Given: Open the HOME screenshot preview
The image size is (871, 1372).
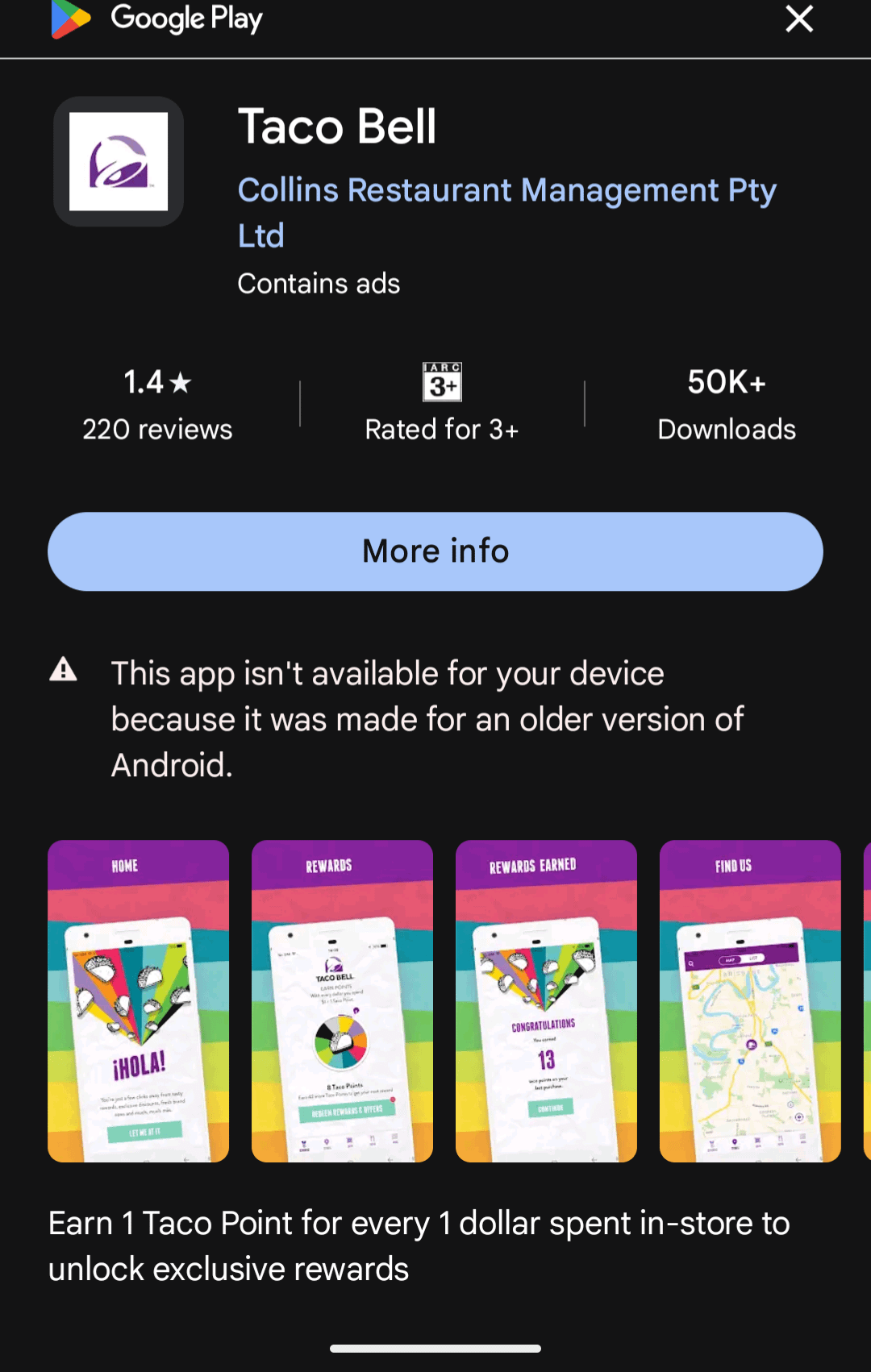Looking at the screenshot, I should [x=138, y=1000].
